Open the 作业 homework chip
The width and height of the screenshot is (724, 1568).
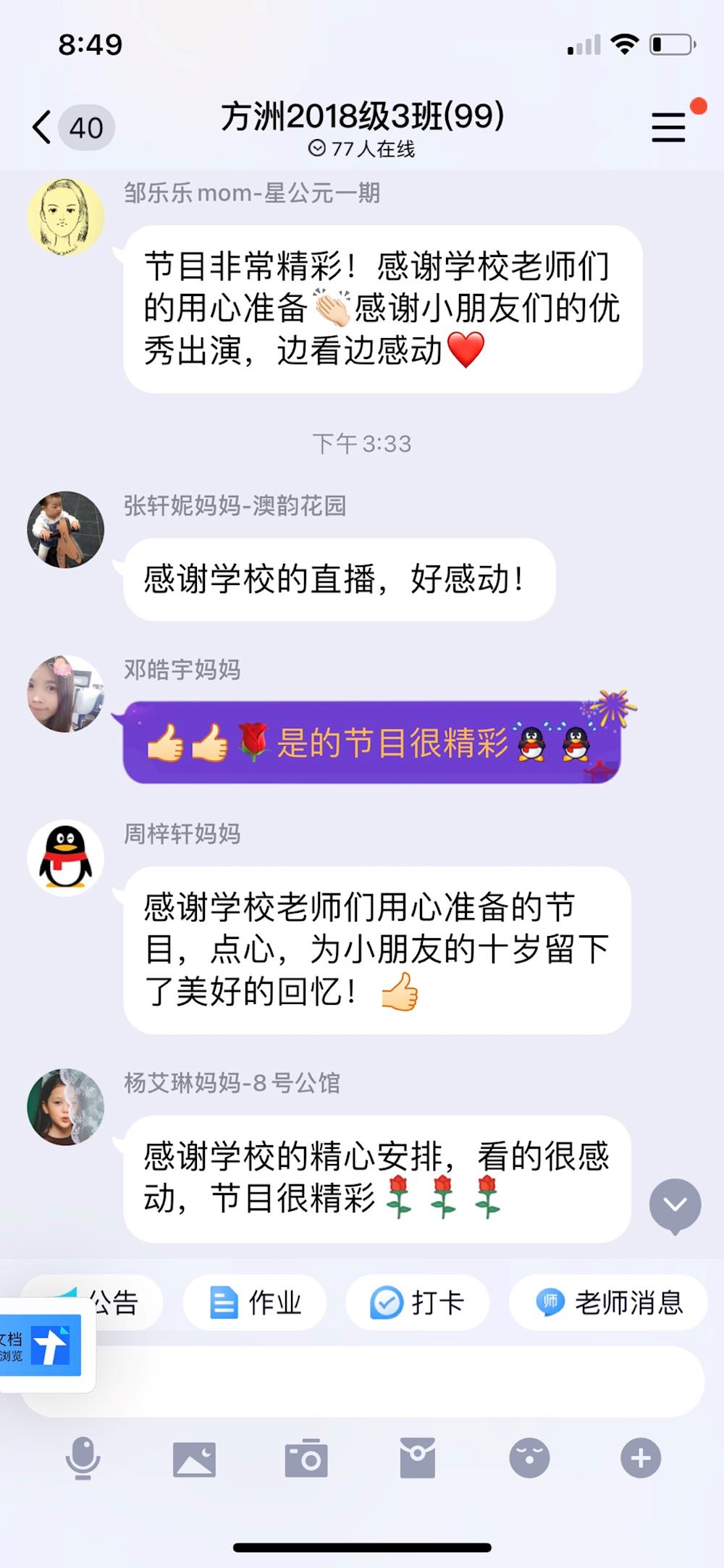254,1302
